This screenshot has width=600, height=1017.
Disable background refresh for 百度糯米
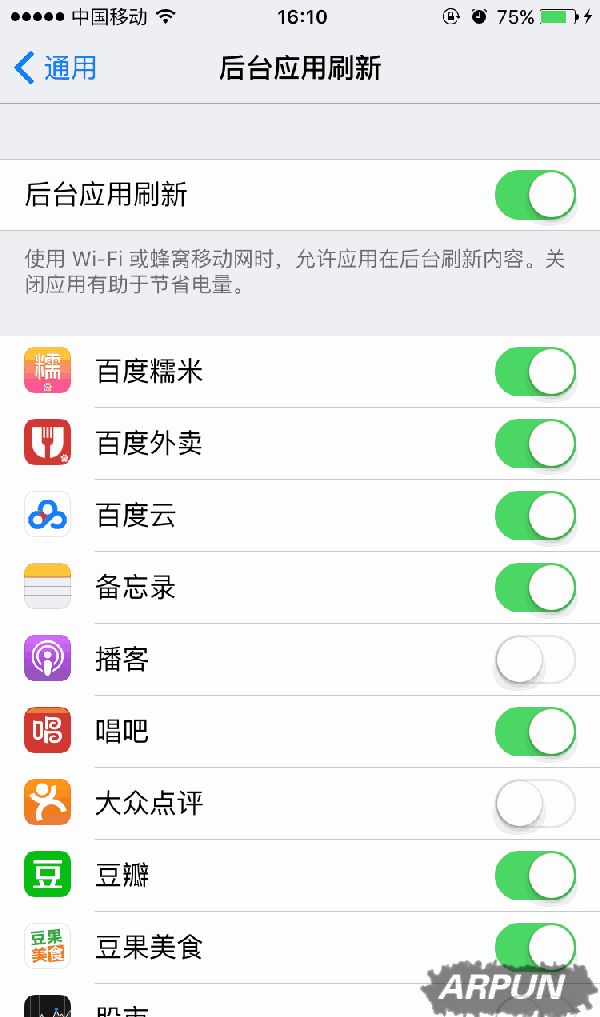(535, 372)
